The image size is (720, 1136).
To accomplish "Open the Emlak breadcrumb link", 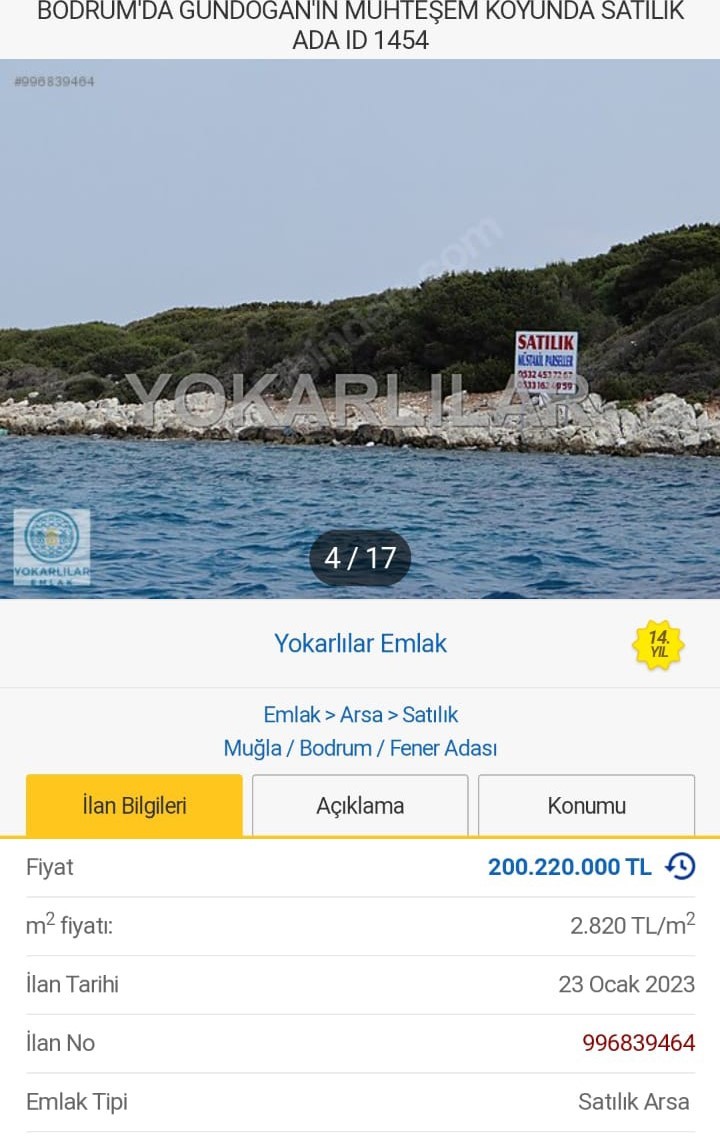I will (x=291, y=714).
